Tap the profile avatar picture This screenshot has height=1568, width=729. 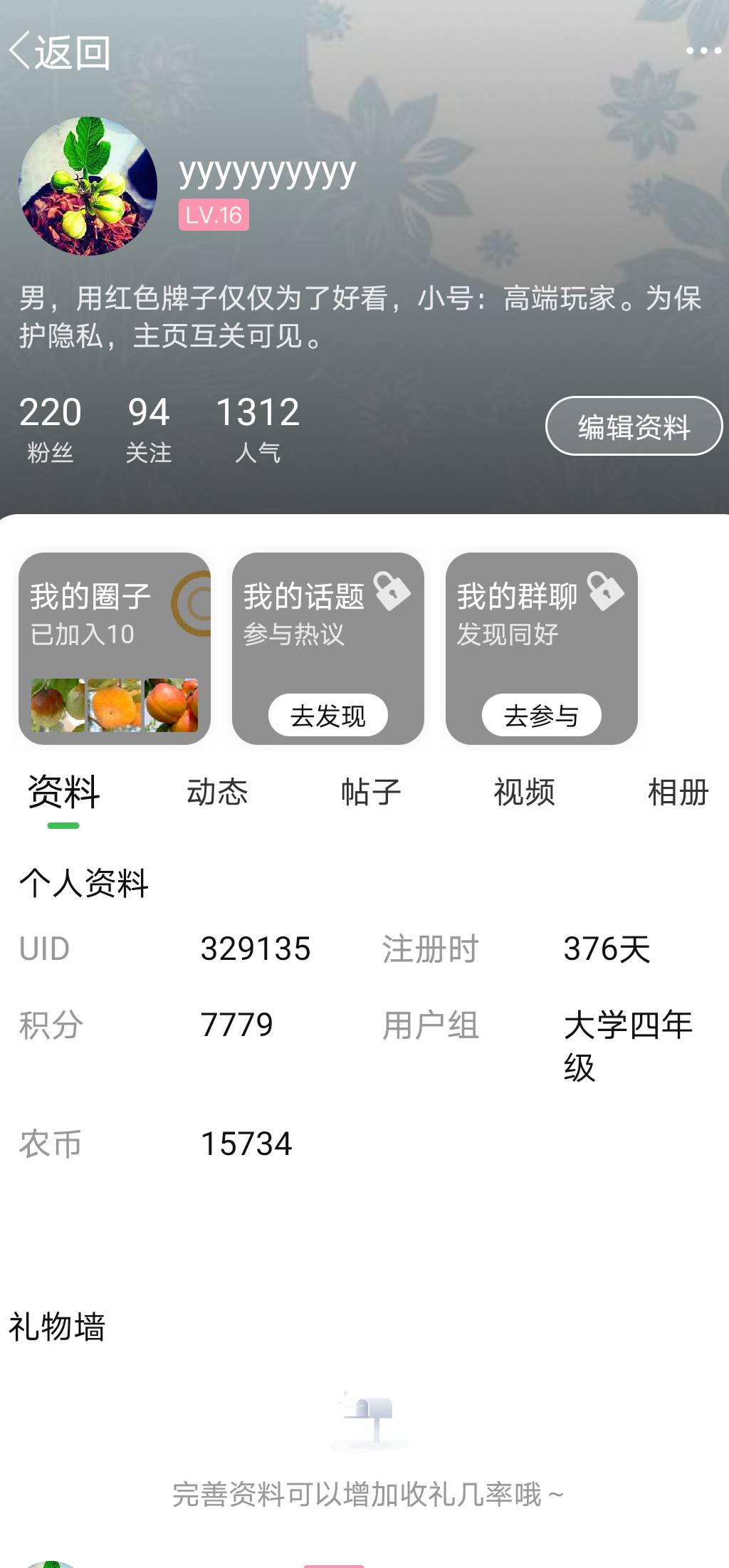tap(88, 186)
